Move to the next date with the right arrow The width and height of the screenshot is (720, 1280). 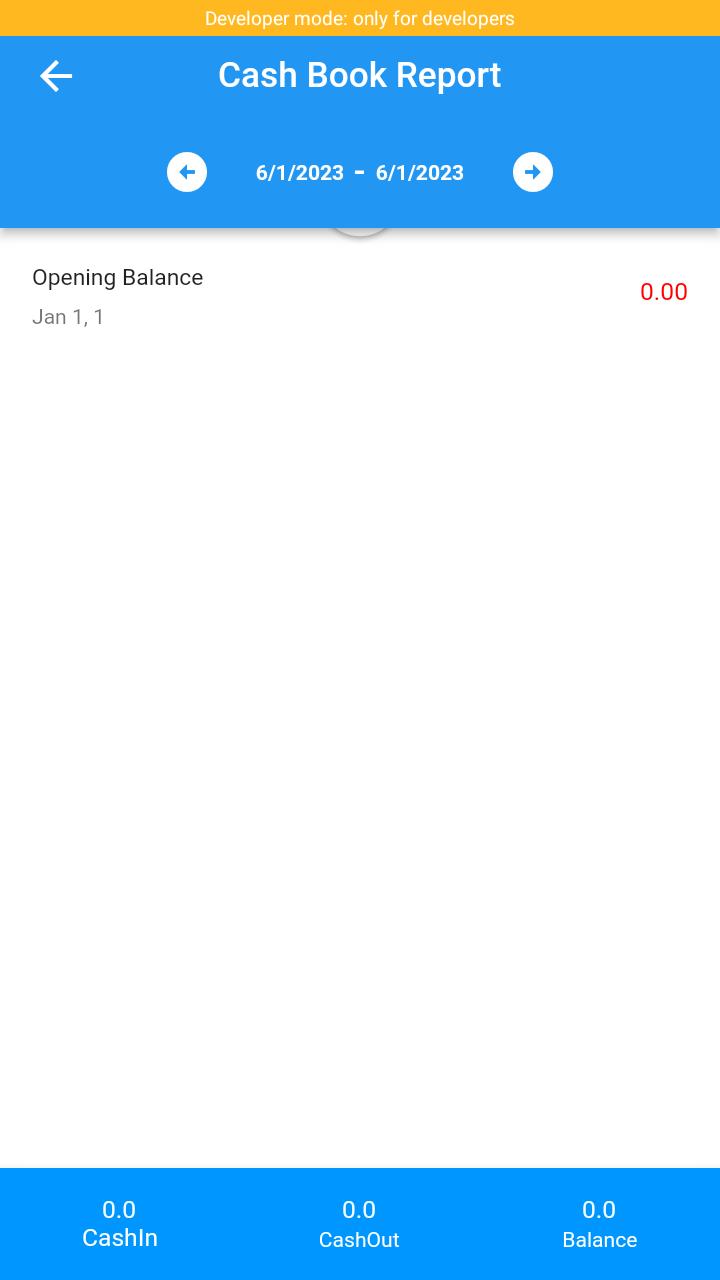(x=533, y=172)
